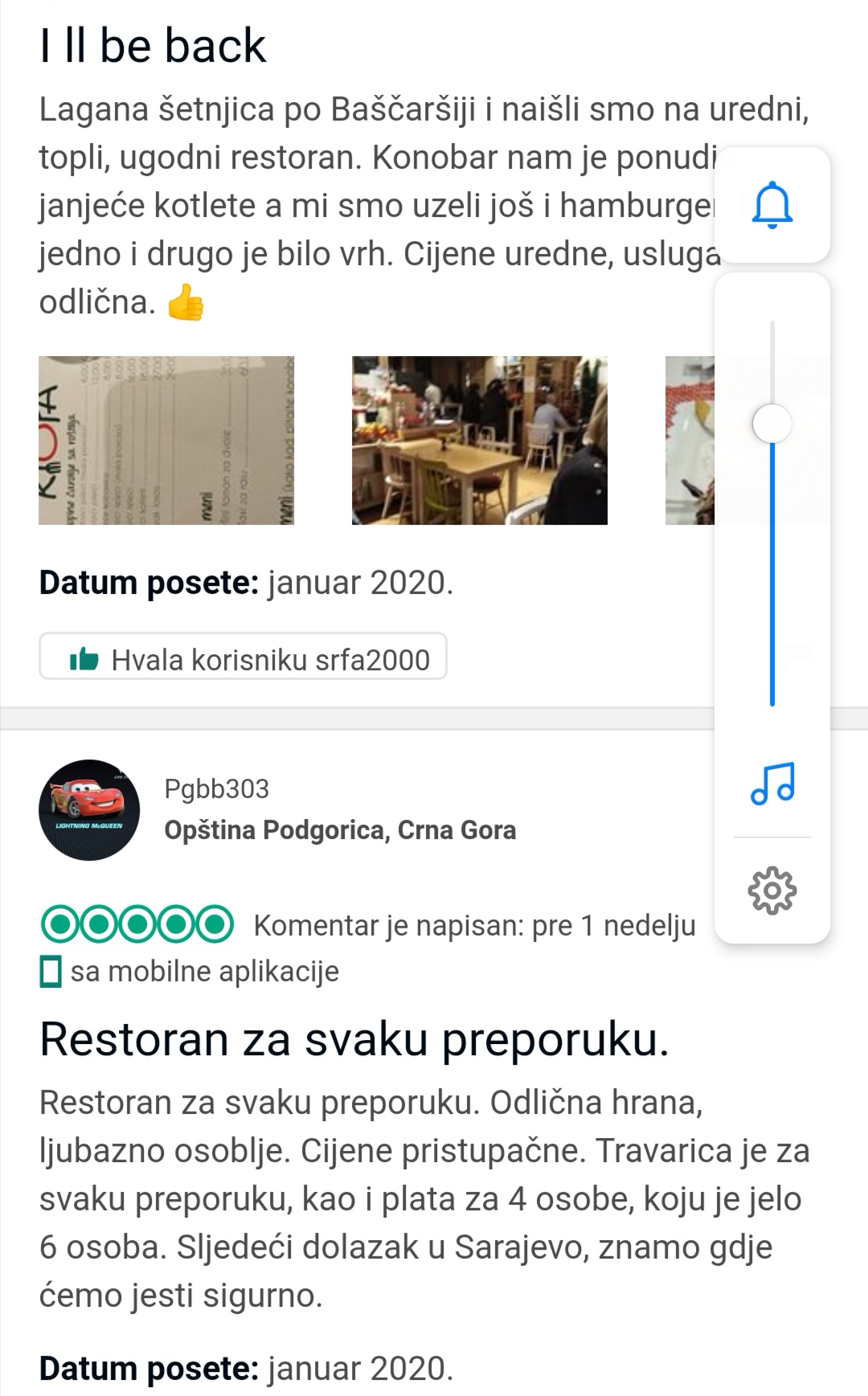Open the menu photo thumbnail

click(166, 440)
